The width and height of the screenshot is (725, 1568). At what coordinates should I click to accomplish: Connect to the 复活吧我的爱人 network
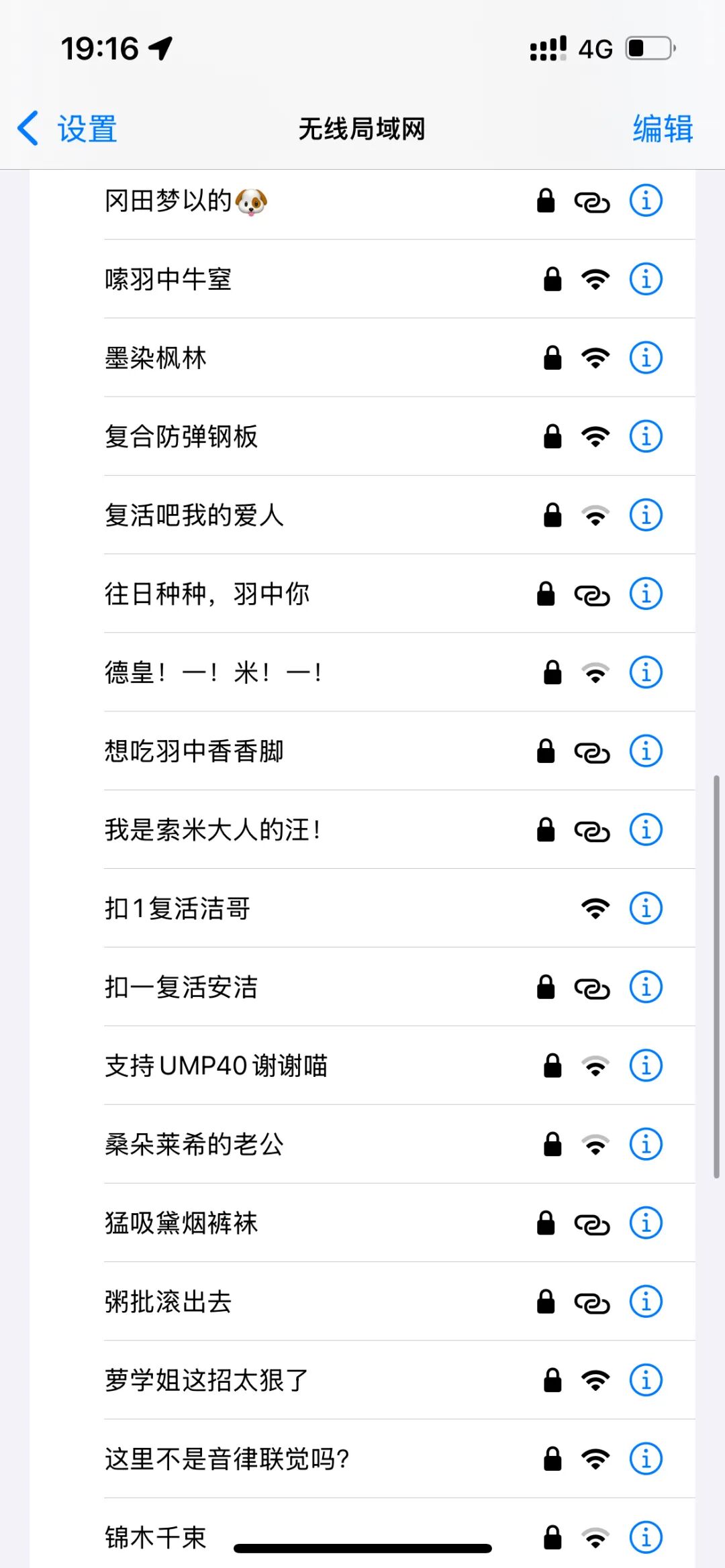tap(269, 515)
